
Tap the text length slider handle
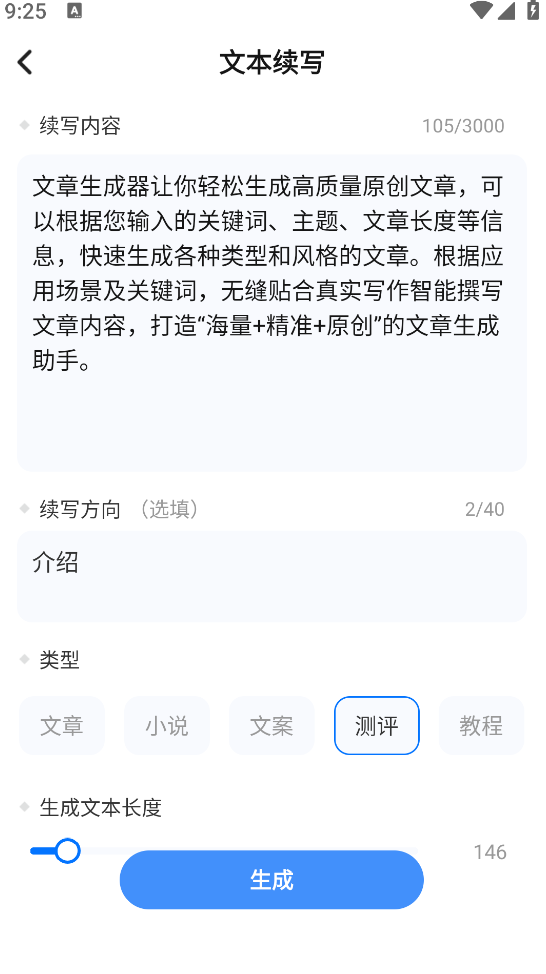point(67,851)
